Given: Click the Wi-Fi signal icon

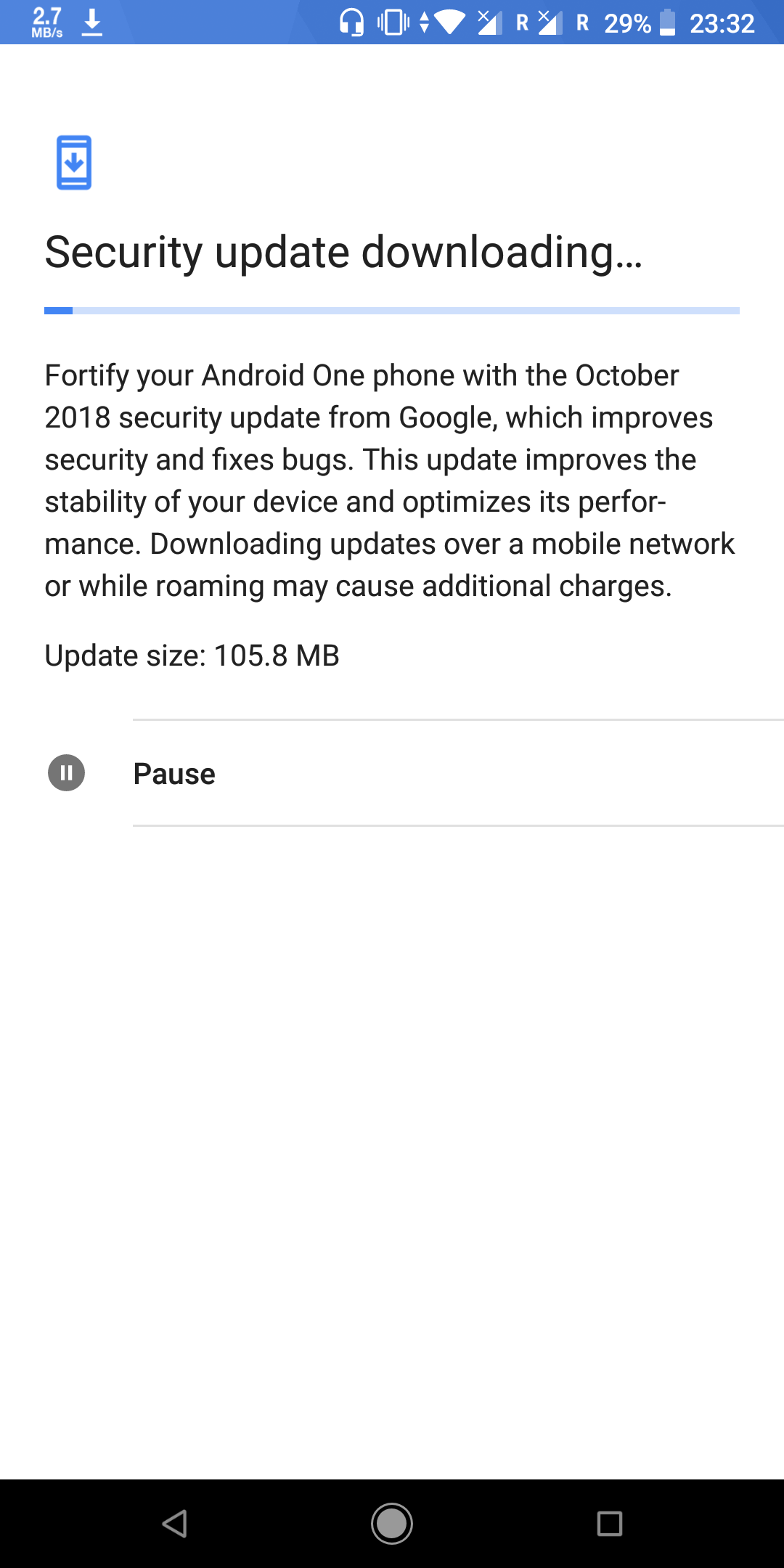Looking at the screenshot, I should pyautogui.click(x=450, y=23).
